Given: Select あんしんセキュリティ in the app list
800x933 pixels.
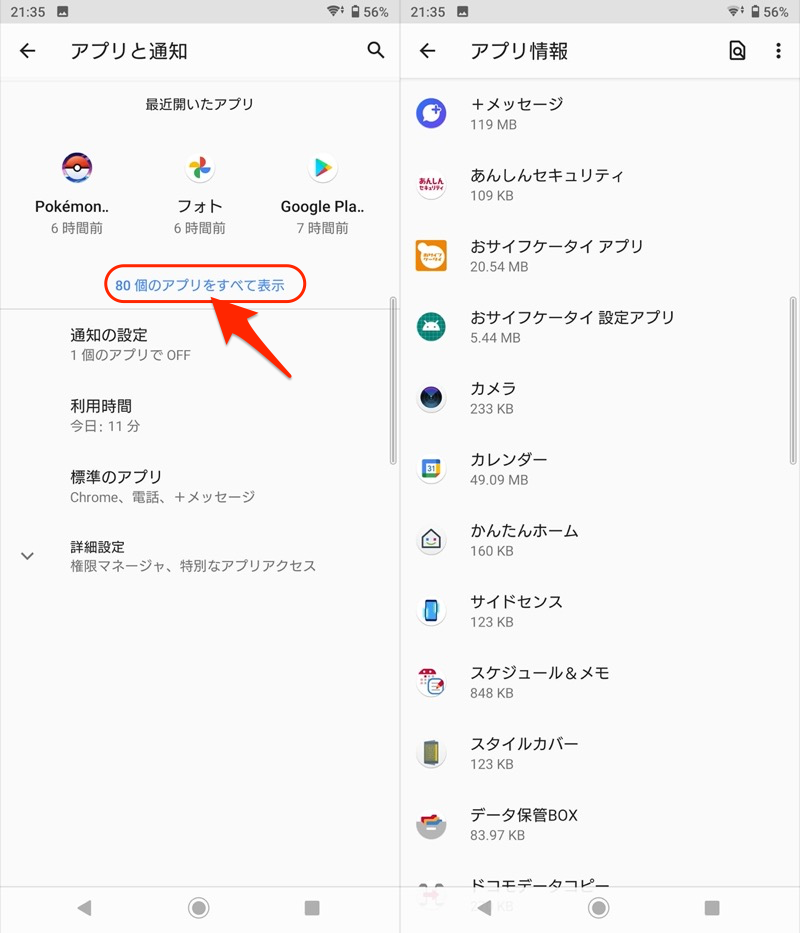Looking at the screenshot, I should pos(600,184).
